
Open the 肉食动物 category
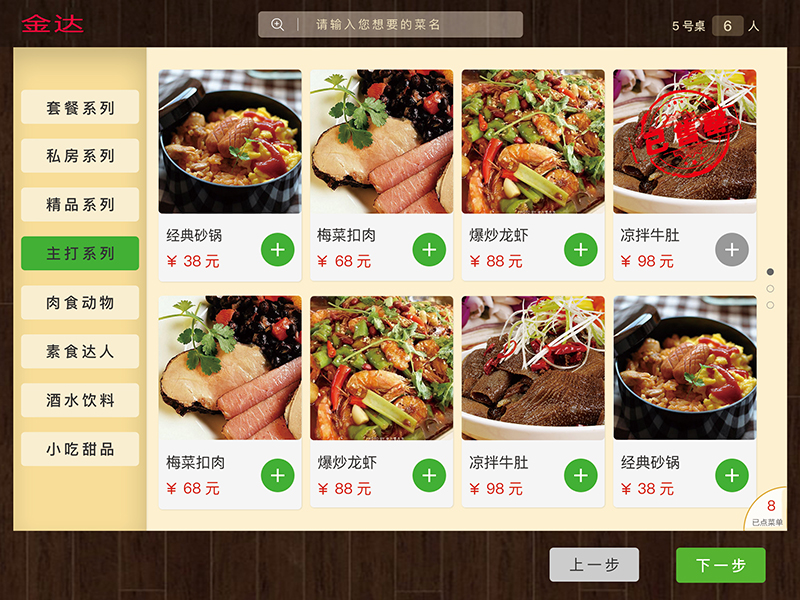(x=80, y=302)
